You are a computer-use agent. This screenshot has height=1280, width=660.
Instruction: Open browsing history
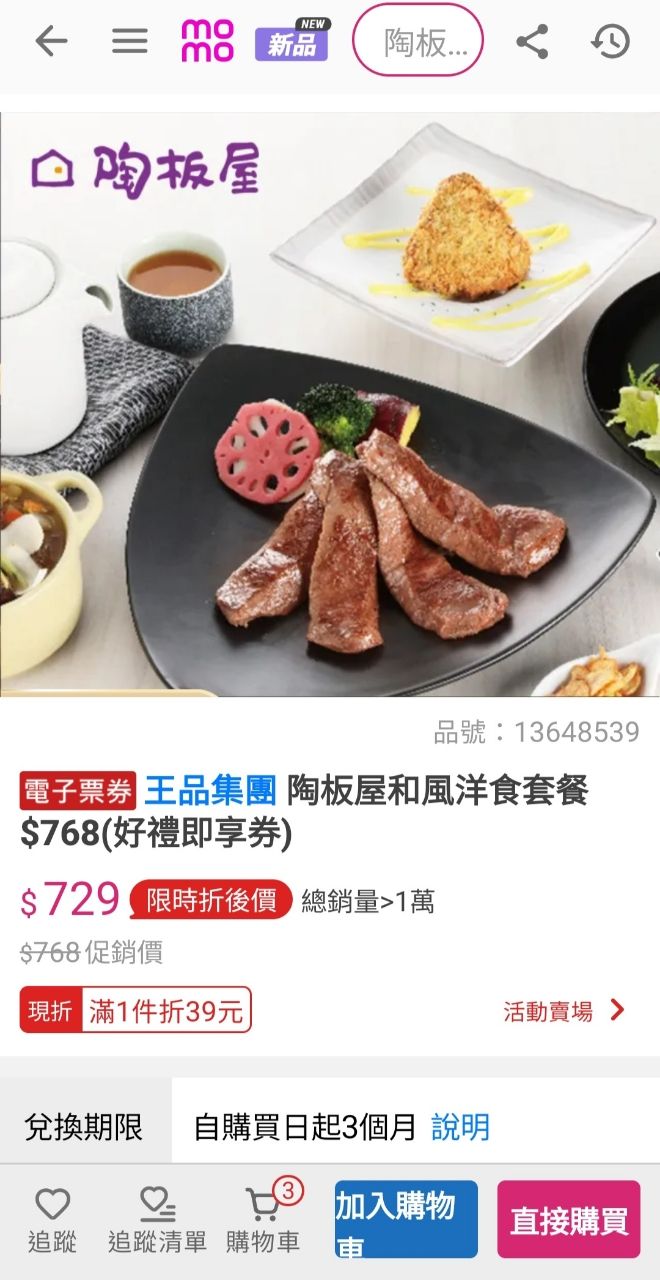tap(610, 41)
